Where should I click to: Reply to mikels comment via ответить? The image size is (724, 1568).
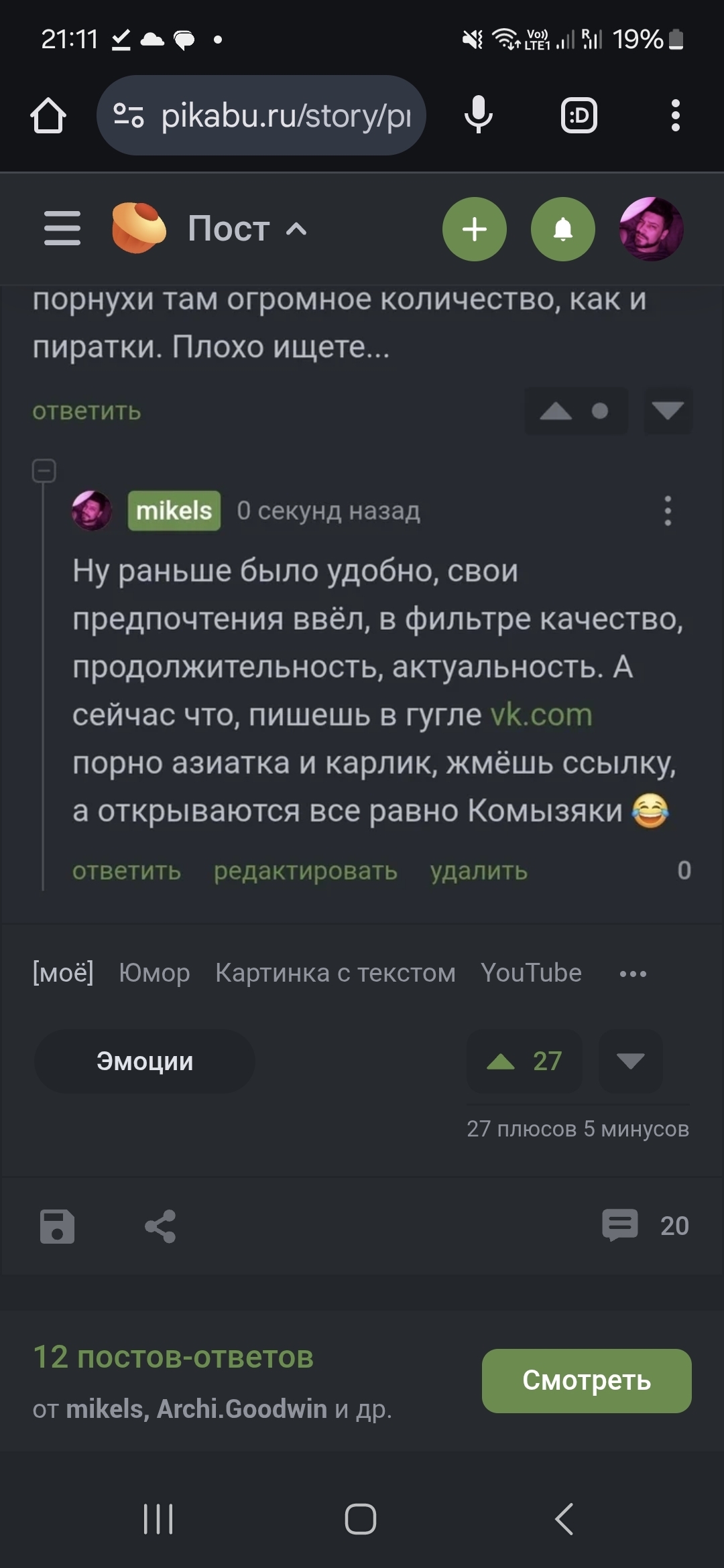pos(127,871)
